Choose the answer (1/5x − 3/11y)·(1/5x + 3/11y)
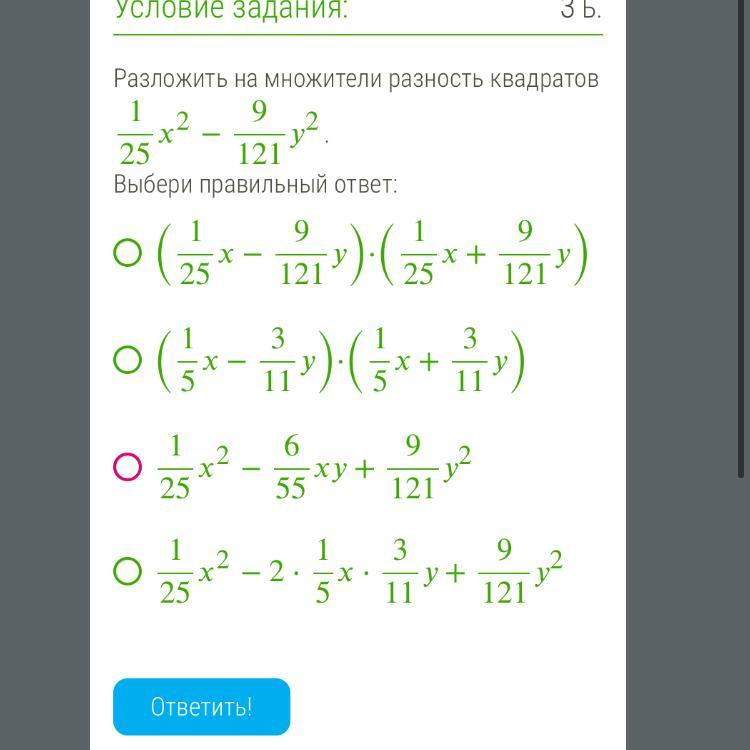Viewport: 750px width, 750px height. 127,360
